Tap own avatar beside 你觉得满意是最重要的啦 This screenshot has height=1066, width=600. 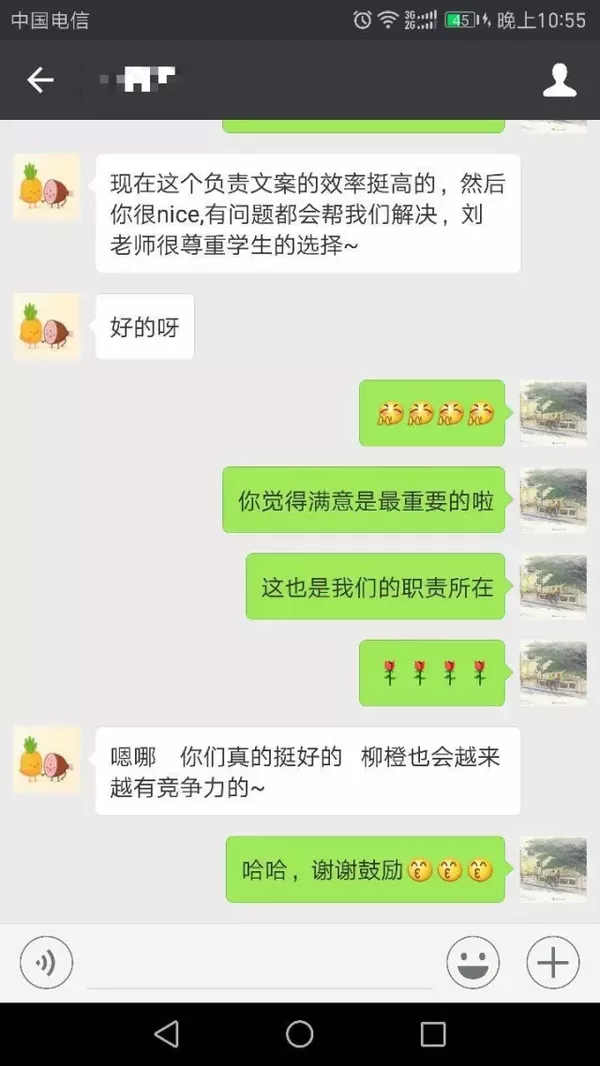(x=553, y=499)
